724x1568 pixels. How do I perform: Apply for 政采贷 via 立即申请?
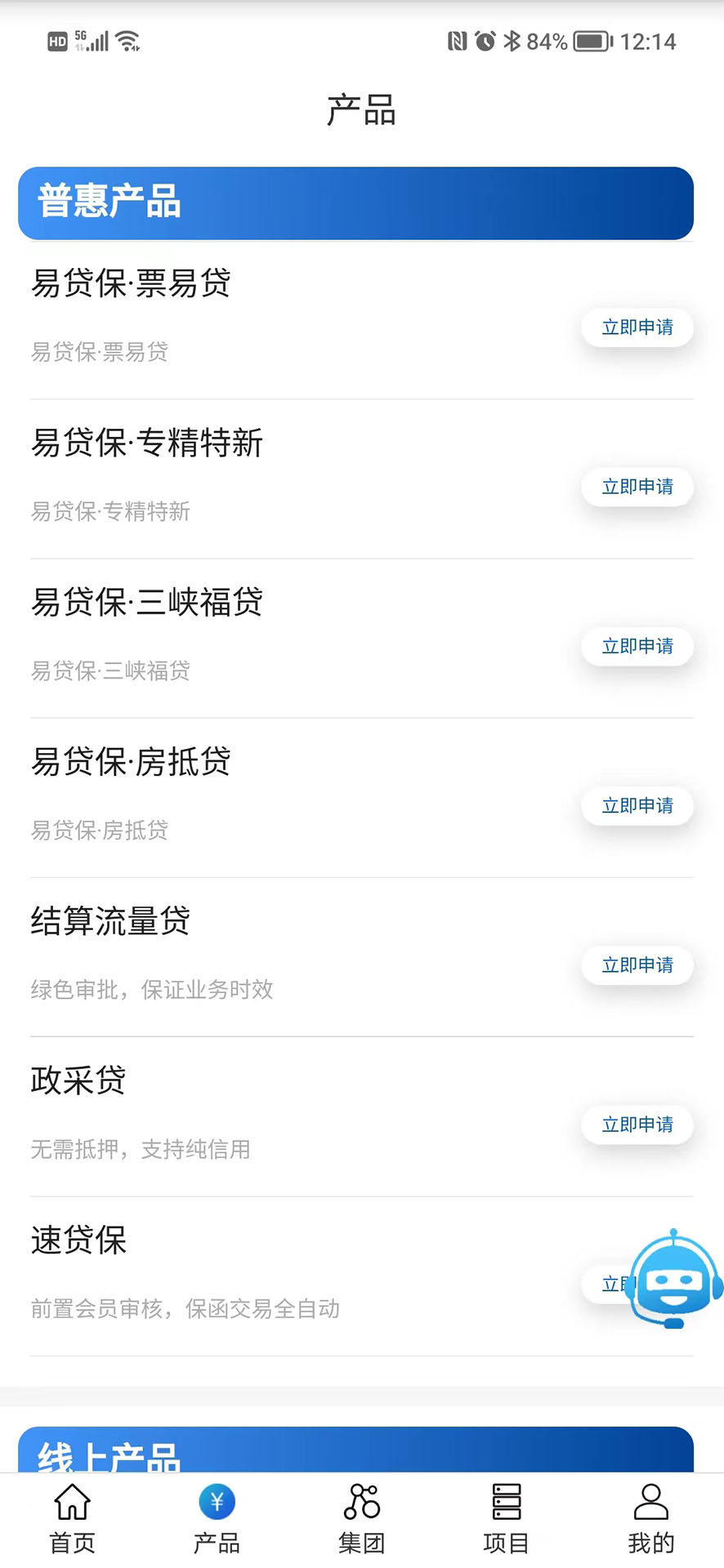[x=637, y=1125]
